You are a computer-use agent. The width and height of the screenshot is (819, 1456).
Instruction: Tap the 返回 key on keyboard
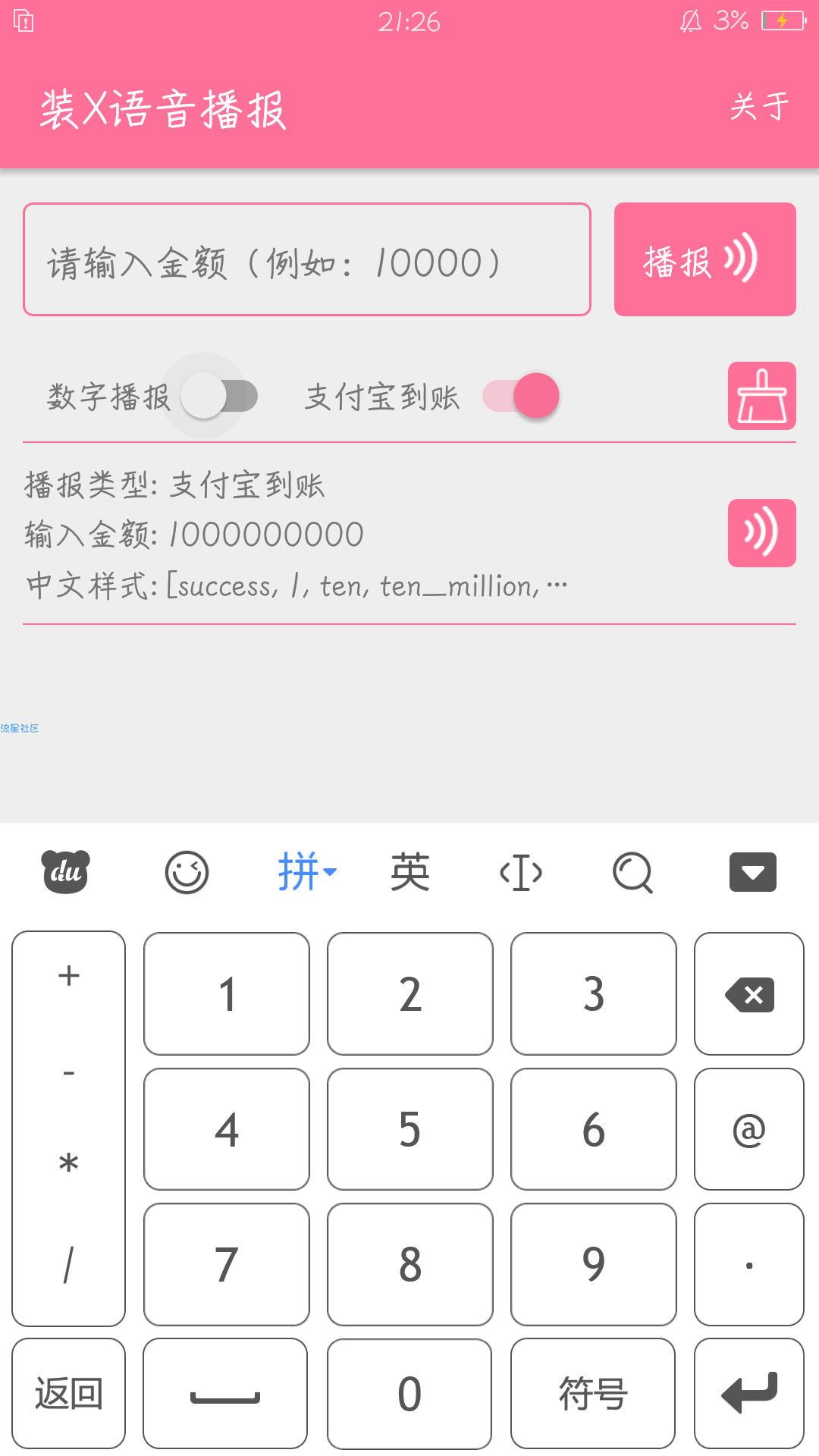pyautogui.click(x=69, y=1394)
